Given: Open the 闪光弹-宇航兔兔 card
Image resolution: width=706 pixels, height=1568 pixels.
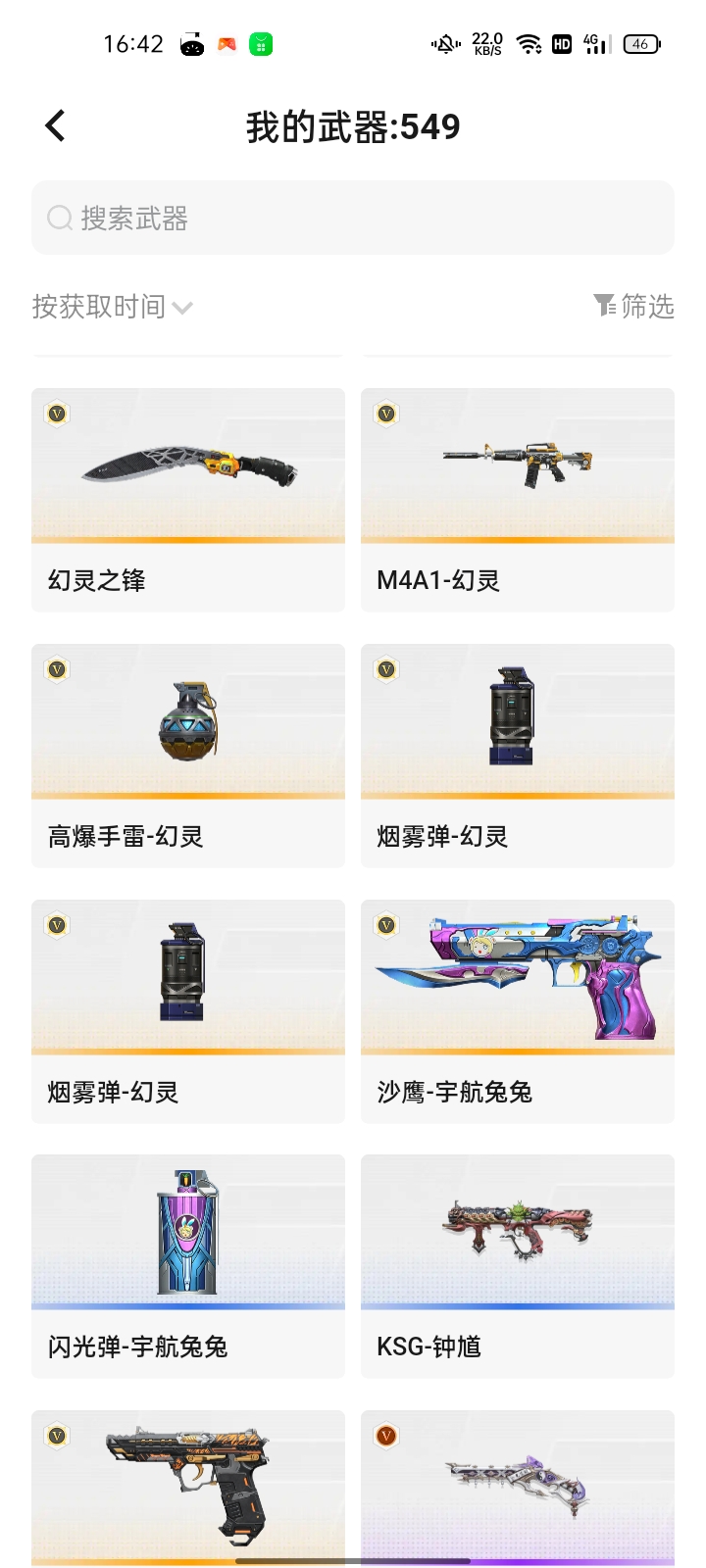Looking at the screenshot, I should click(x=188, y=1266).
